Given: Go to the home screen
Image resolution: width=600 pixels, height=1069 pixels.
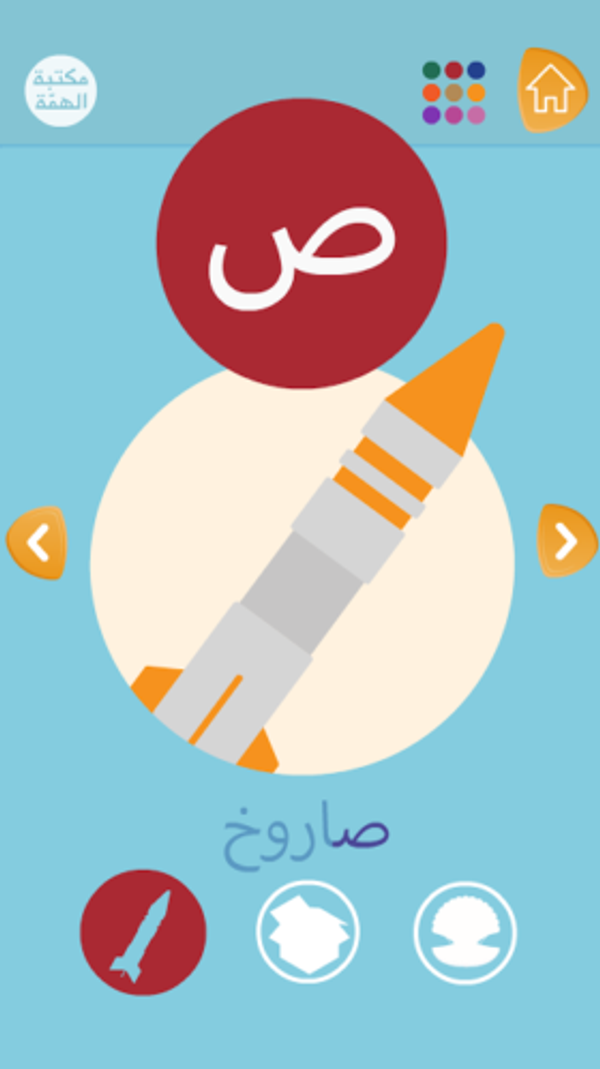Looking at the screenshot, I should (551, 91).
